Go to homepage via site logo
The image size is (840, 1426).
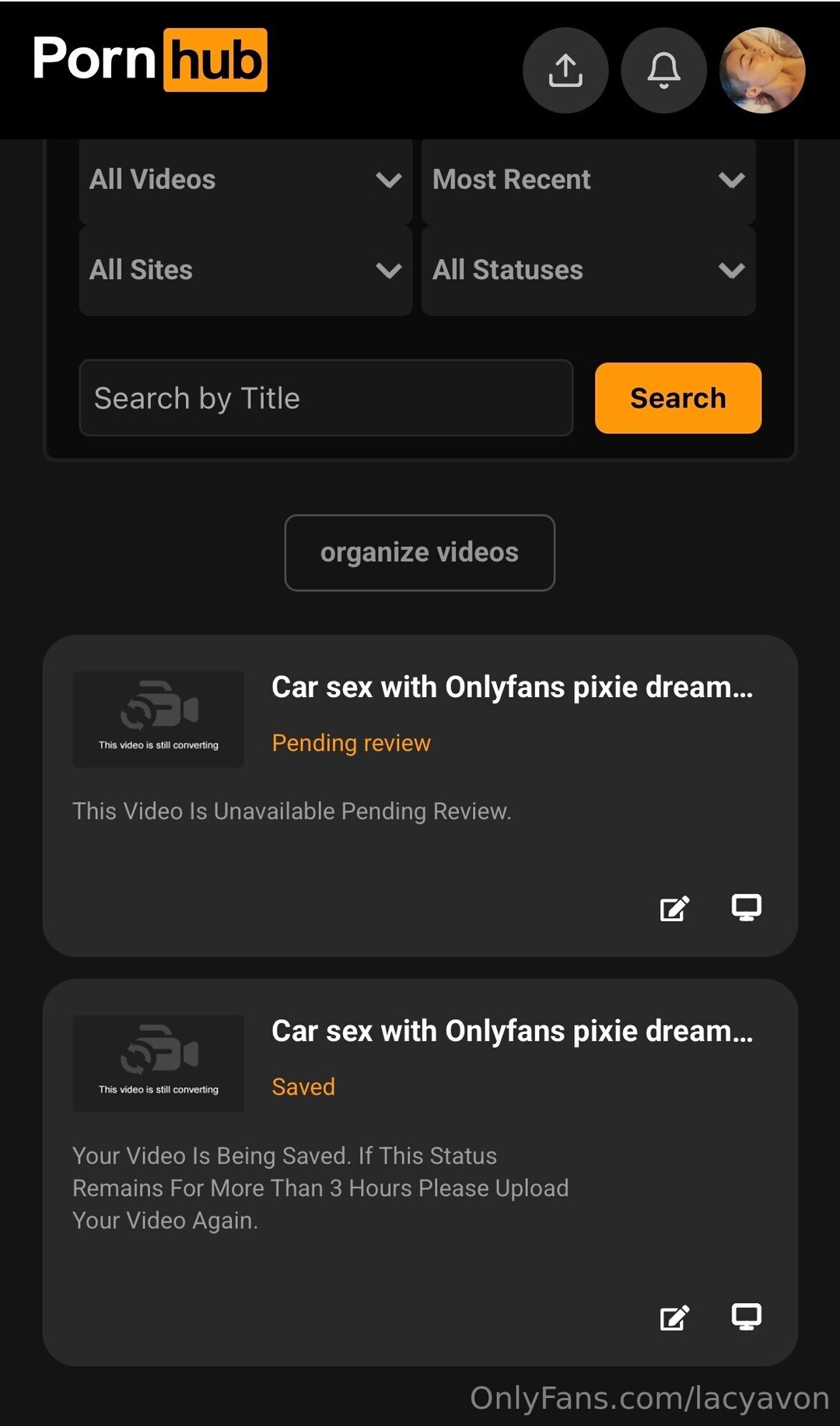150,60
